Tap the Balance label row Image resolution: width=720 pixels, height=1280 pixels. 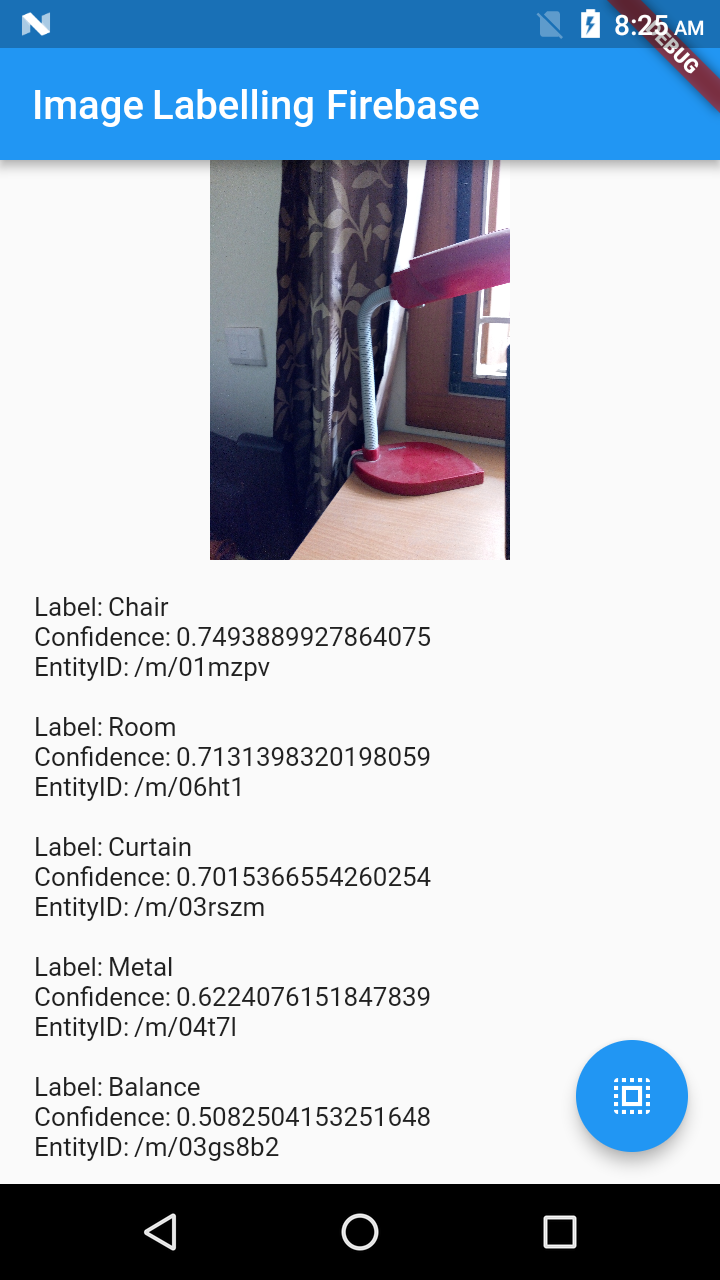coord(117,1087)
